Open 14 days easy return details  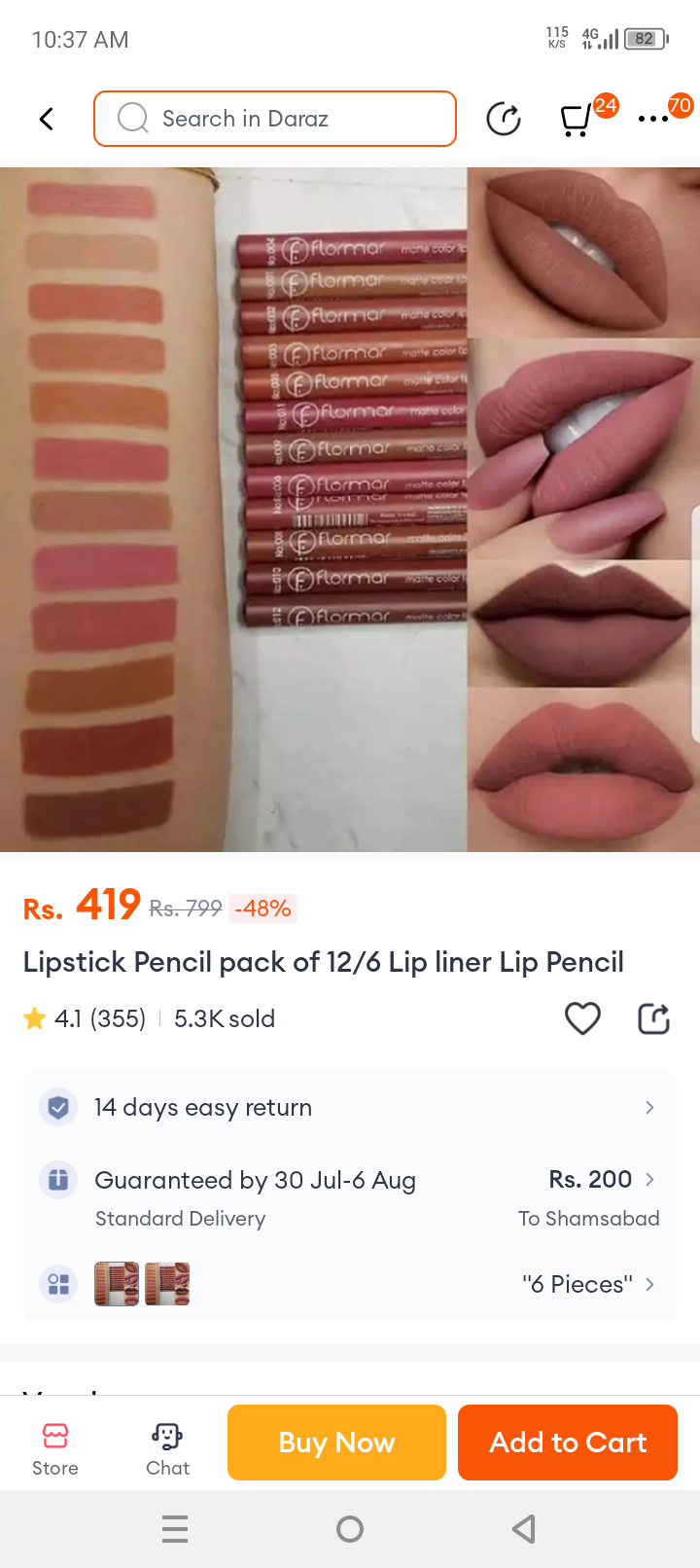tap(350, 1107)
